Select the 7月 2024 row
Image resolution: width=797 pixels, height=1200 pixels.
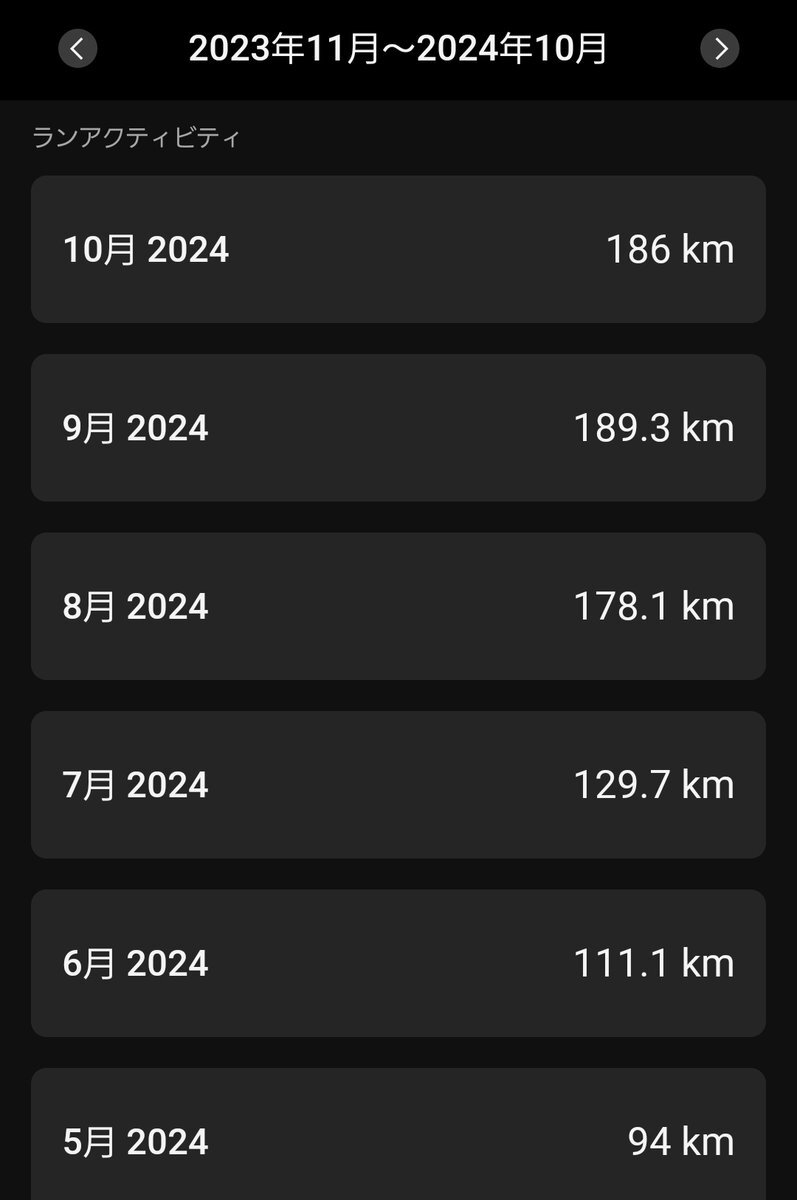[x=398, y=785]
